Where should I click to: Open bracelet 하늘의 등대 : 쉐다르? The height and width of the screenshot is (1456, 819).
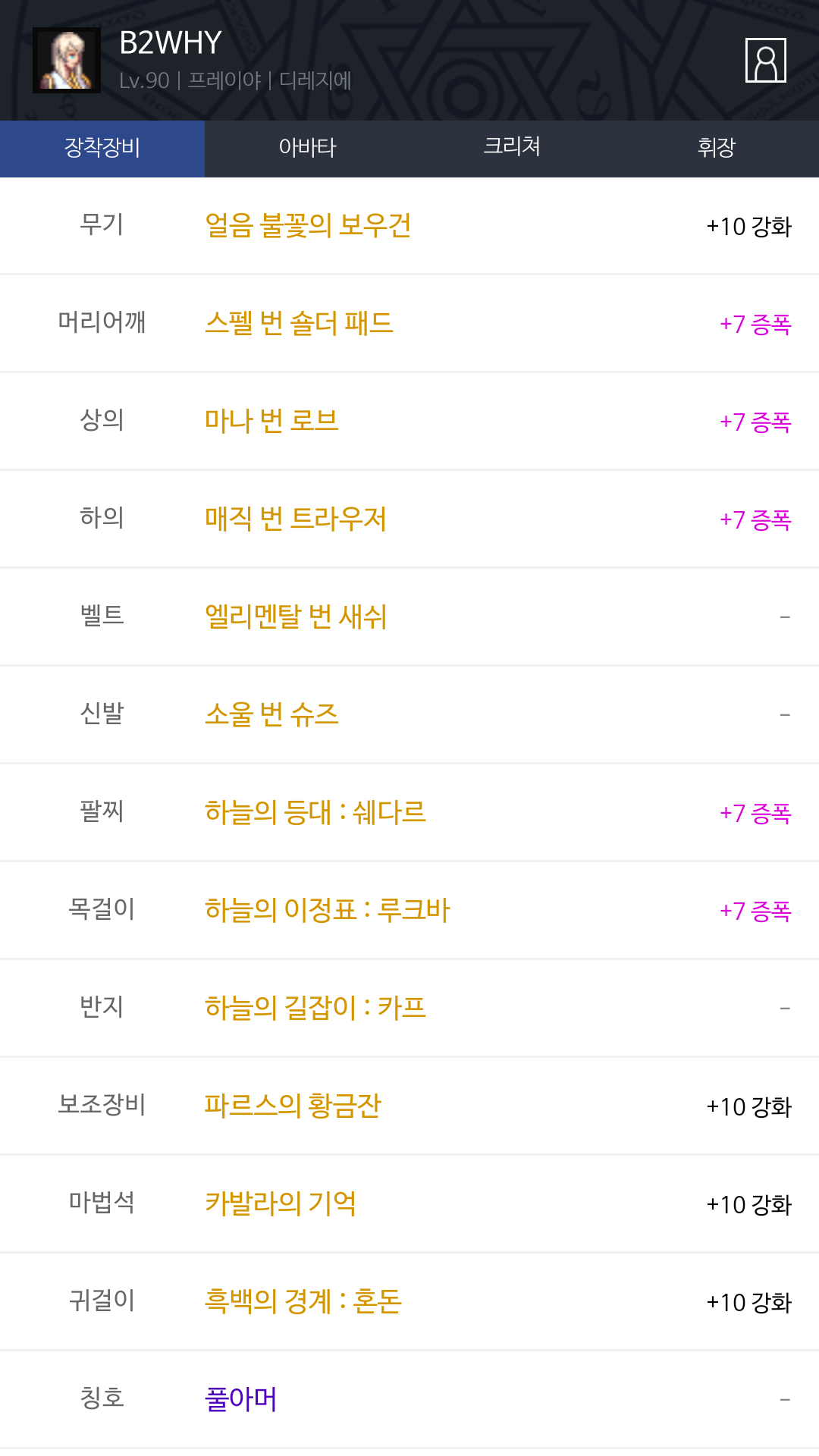(x=315, y=812)
